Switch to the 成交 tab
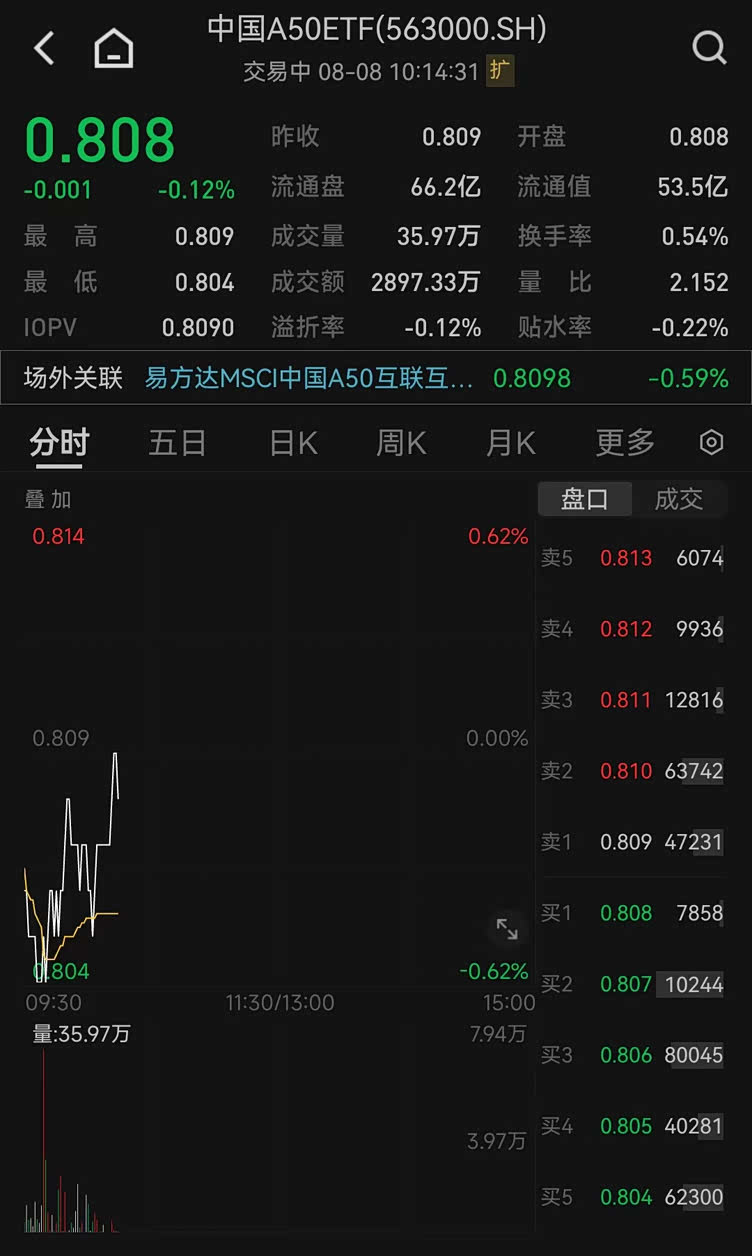 (x=679, y=499)
